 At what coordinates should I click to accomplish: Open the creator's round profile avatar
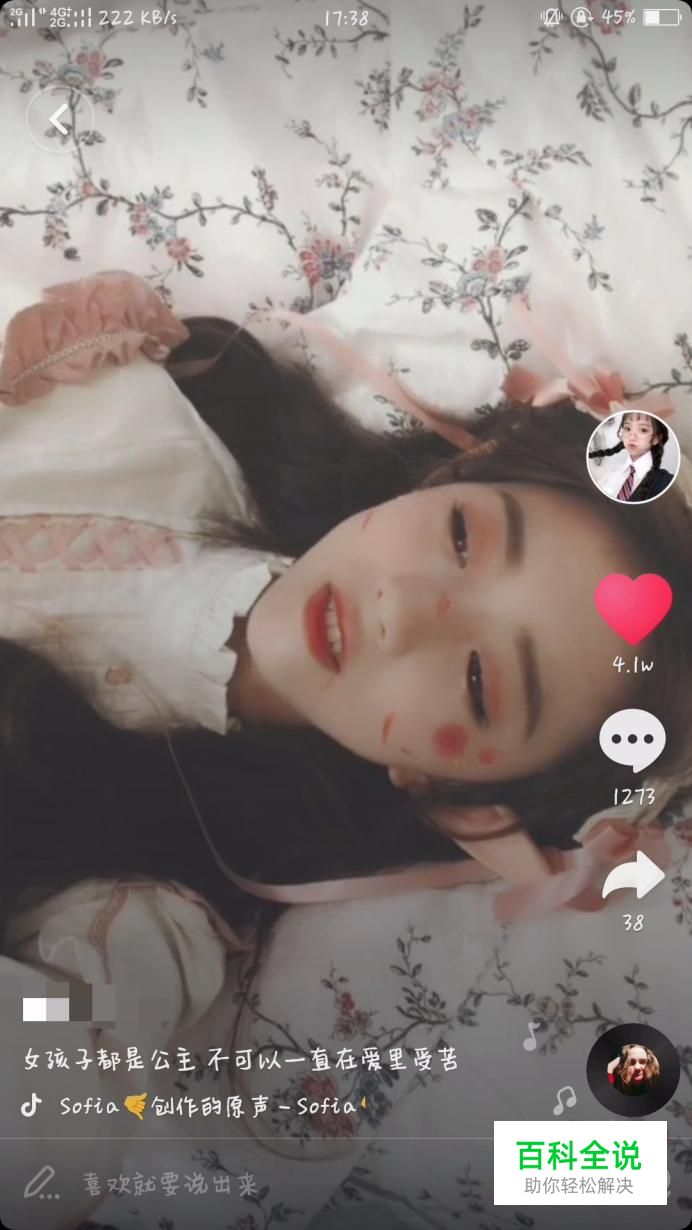pyautogui.click(x=633, y=456)
